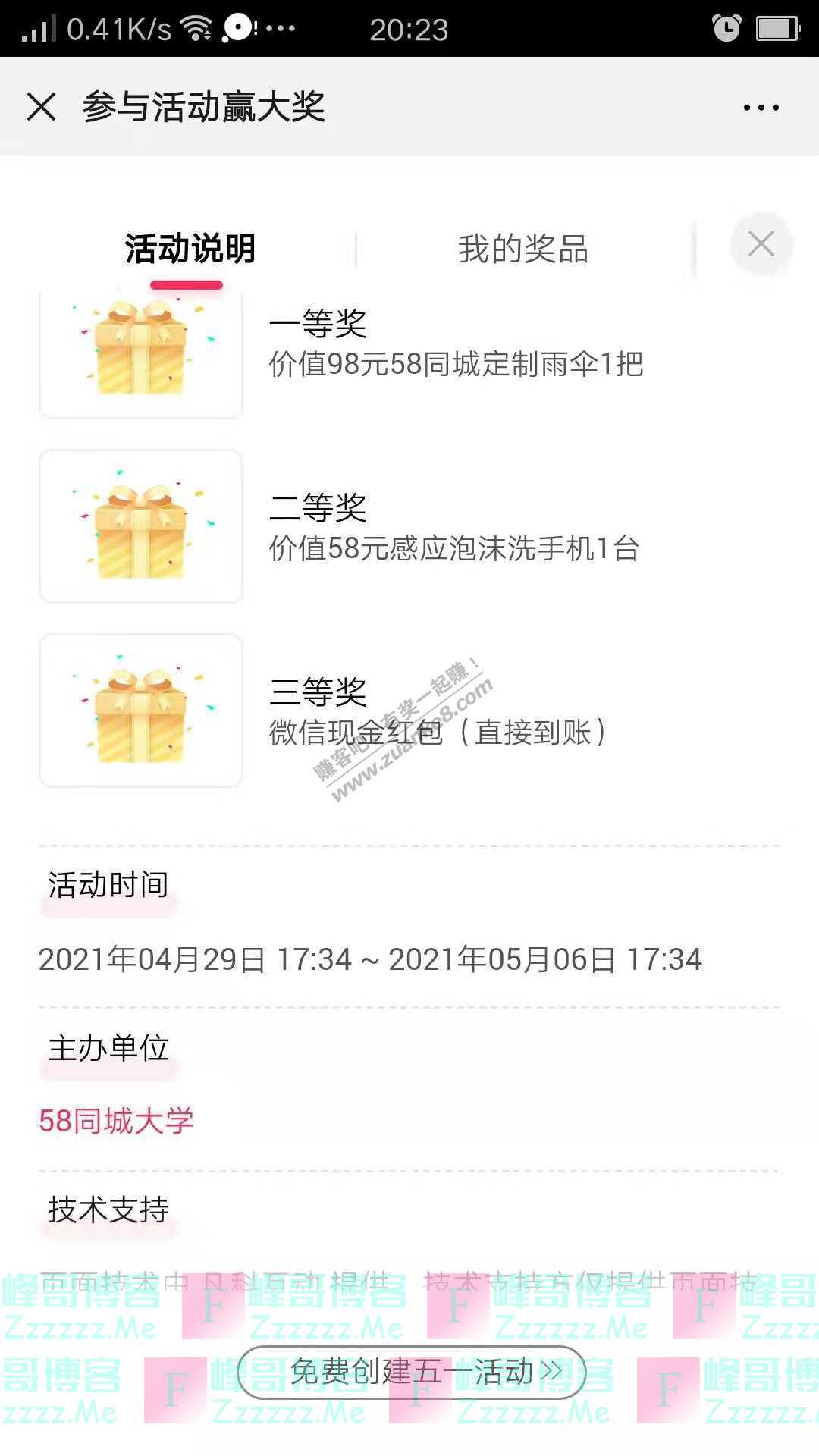The image size is (819, 1456).
Task: Switch to the 我的奖品 tab
Action: [x=523, y=249]
